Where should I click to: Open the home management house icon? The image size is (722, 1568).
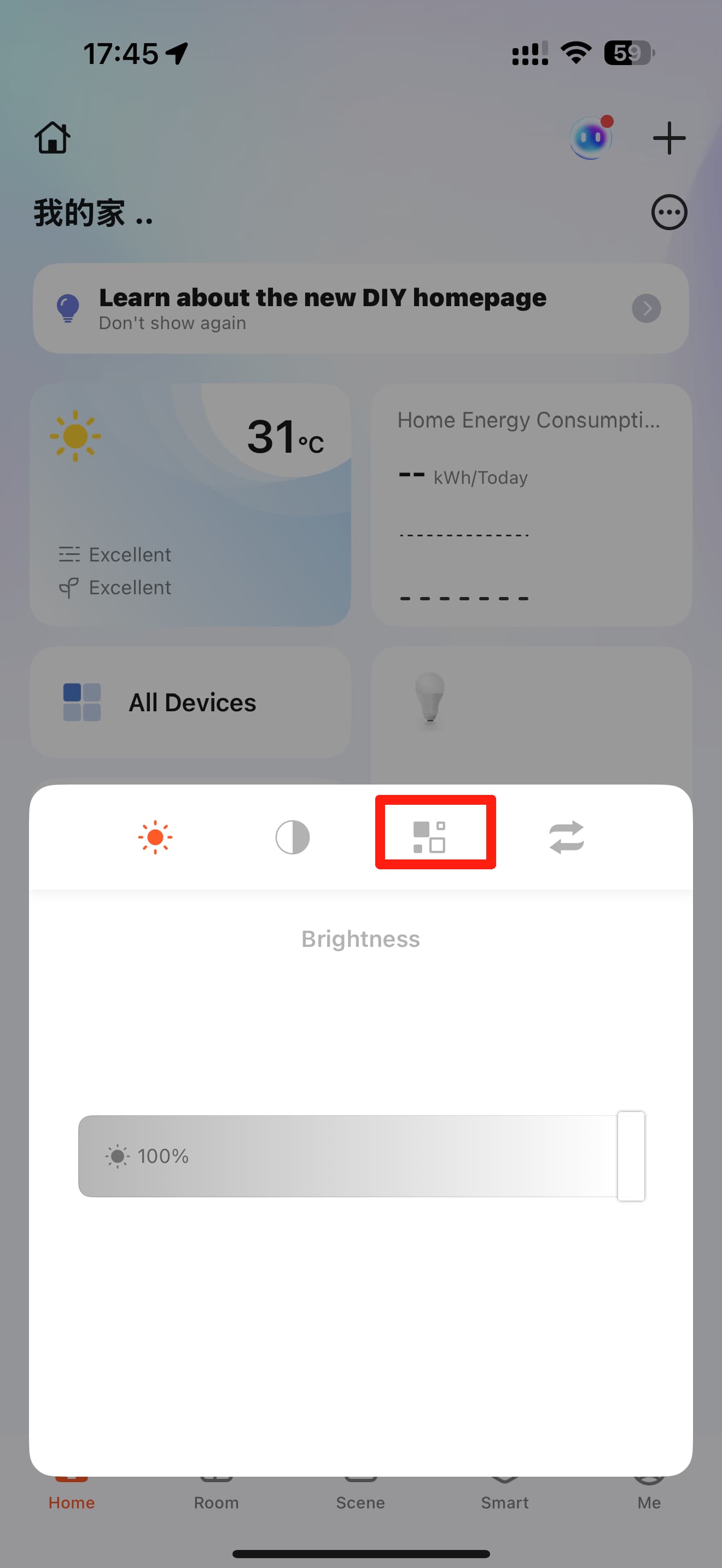coord(53,138)
